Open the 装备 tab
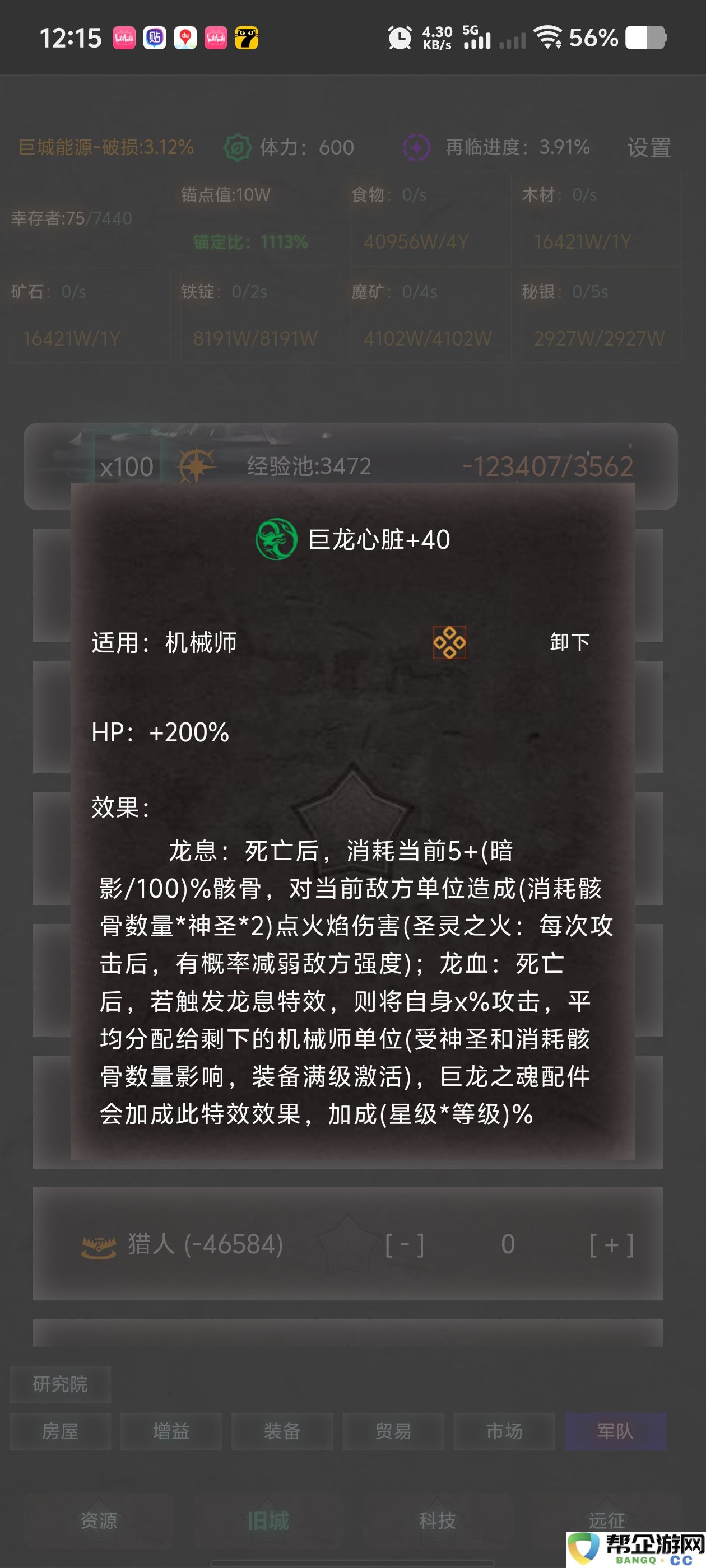This screenshot has height=1568, width=706. click(x=282, y=1431)
